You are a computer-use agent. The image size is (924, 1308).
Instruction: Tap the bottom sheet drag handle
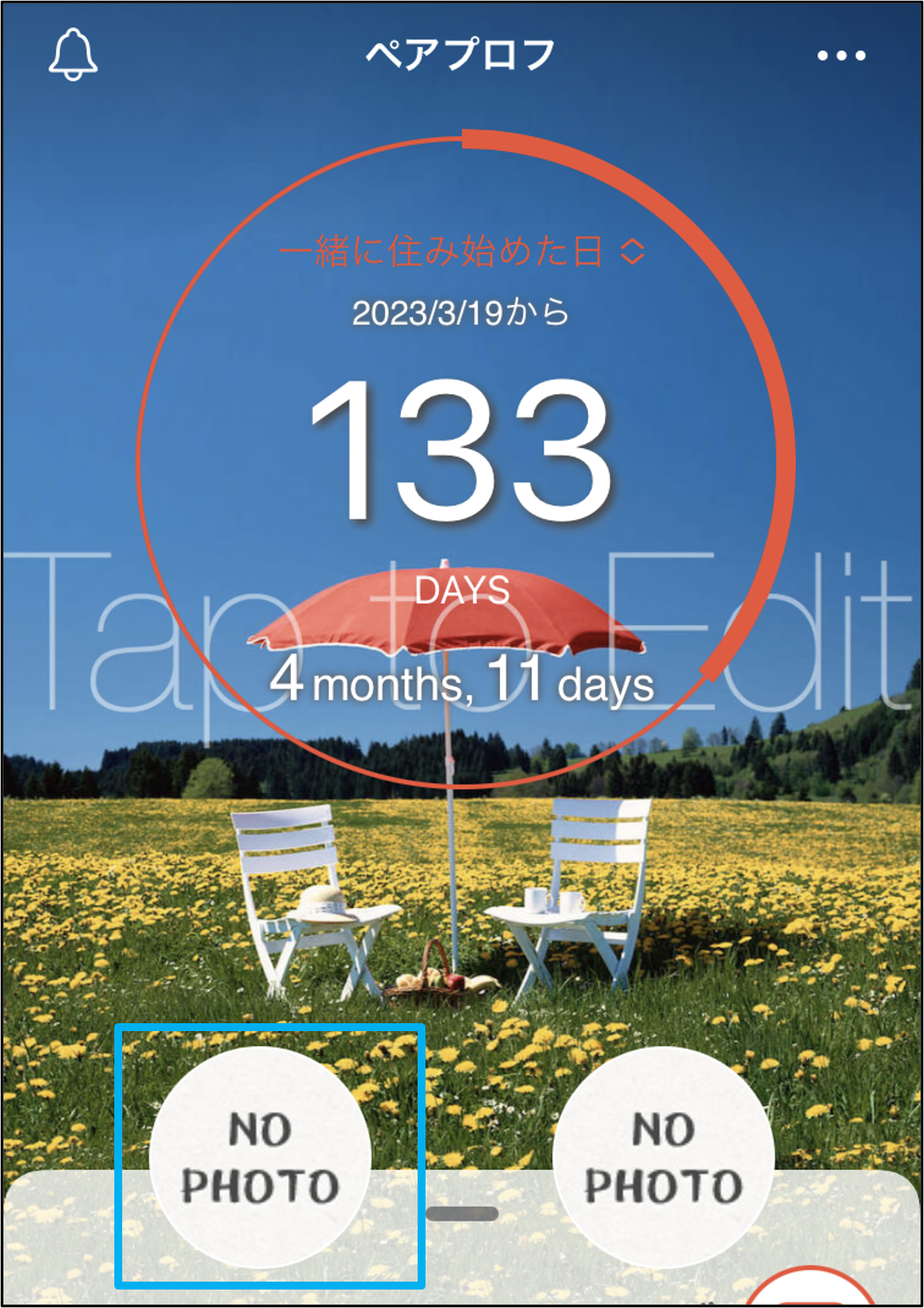point(462,1214)
